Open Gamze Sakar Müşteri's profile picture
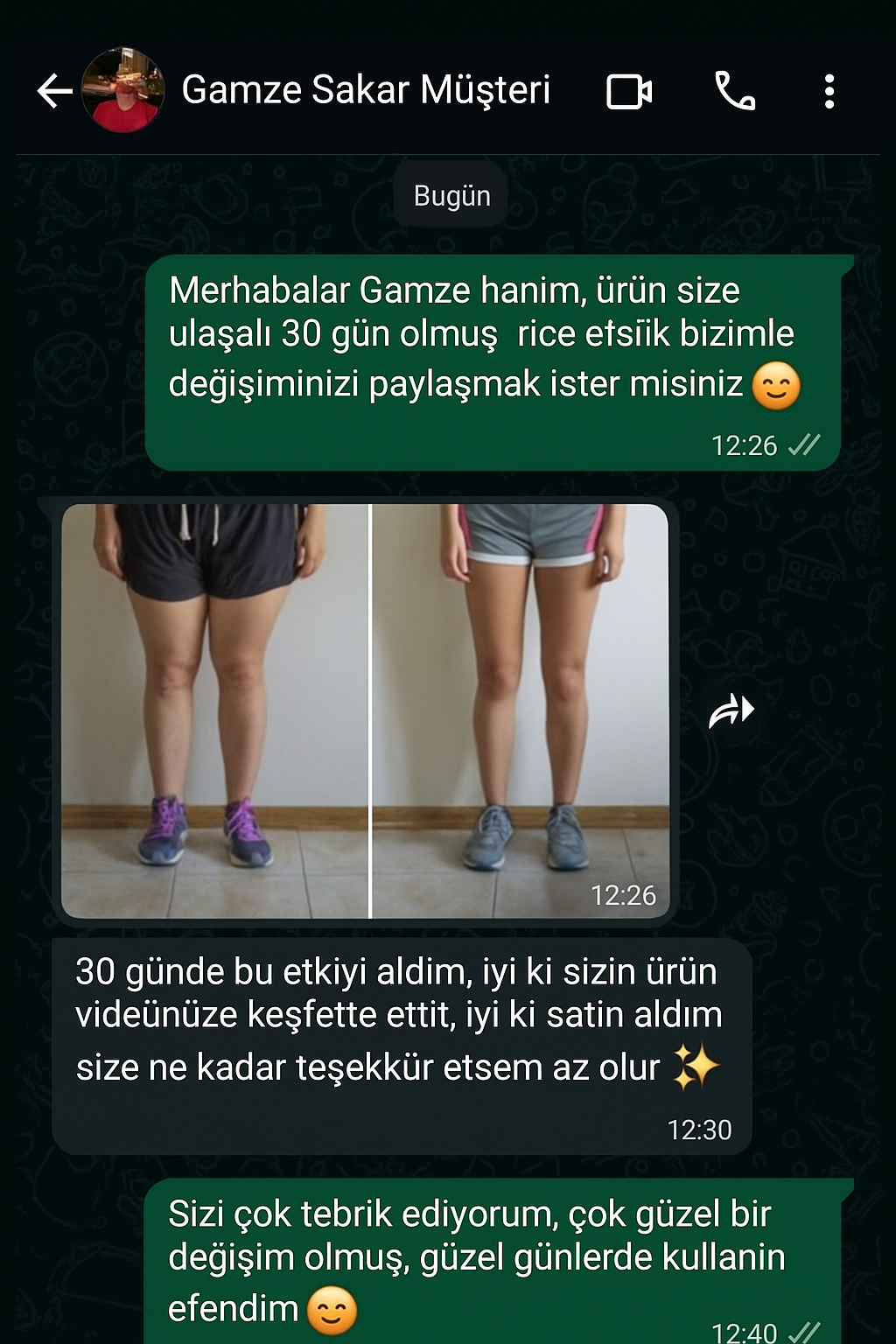The image size is (896, 1344). point(123,91)
